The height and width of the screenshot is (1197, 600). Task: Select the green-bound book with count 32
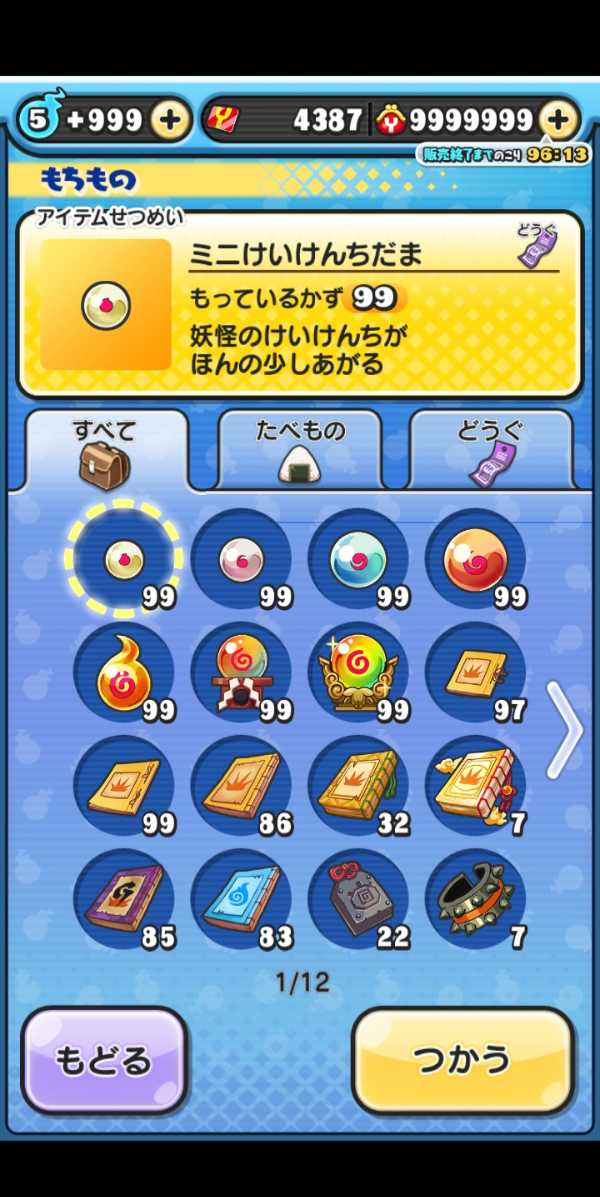pyautogui.click(x=358, y=785)
